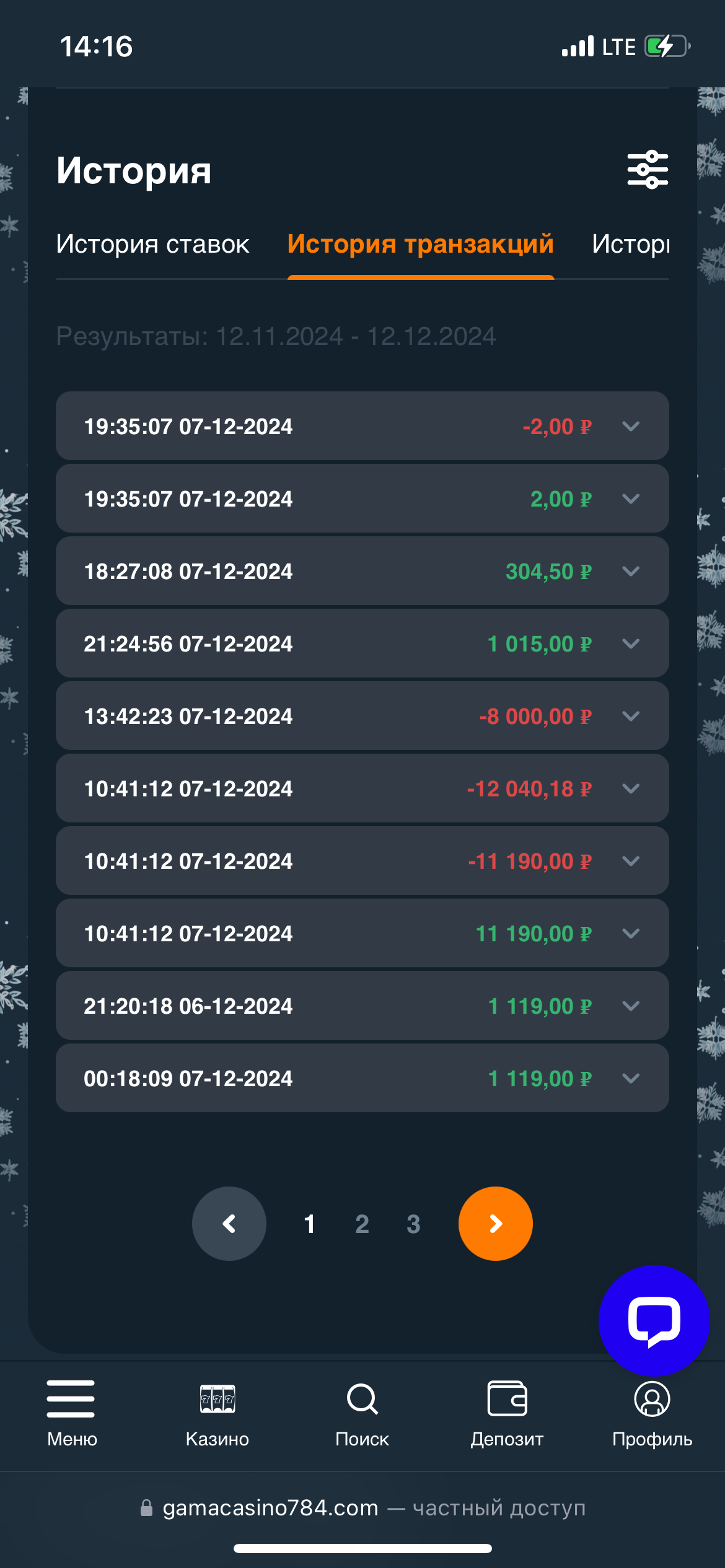This screenshot has width=725, height=1568.
Task: Expand the -8 000,00 ₽ transaction
Action: [362, 716]
